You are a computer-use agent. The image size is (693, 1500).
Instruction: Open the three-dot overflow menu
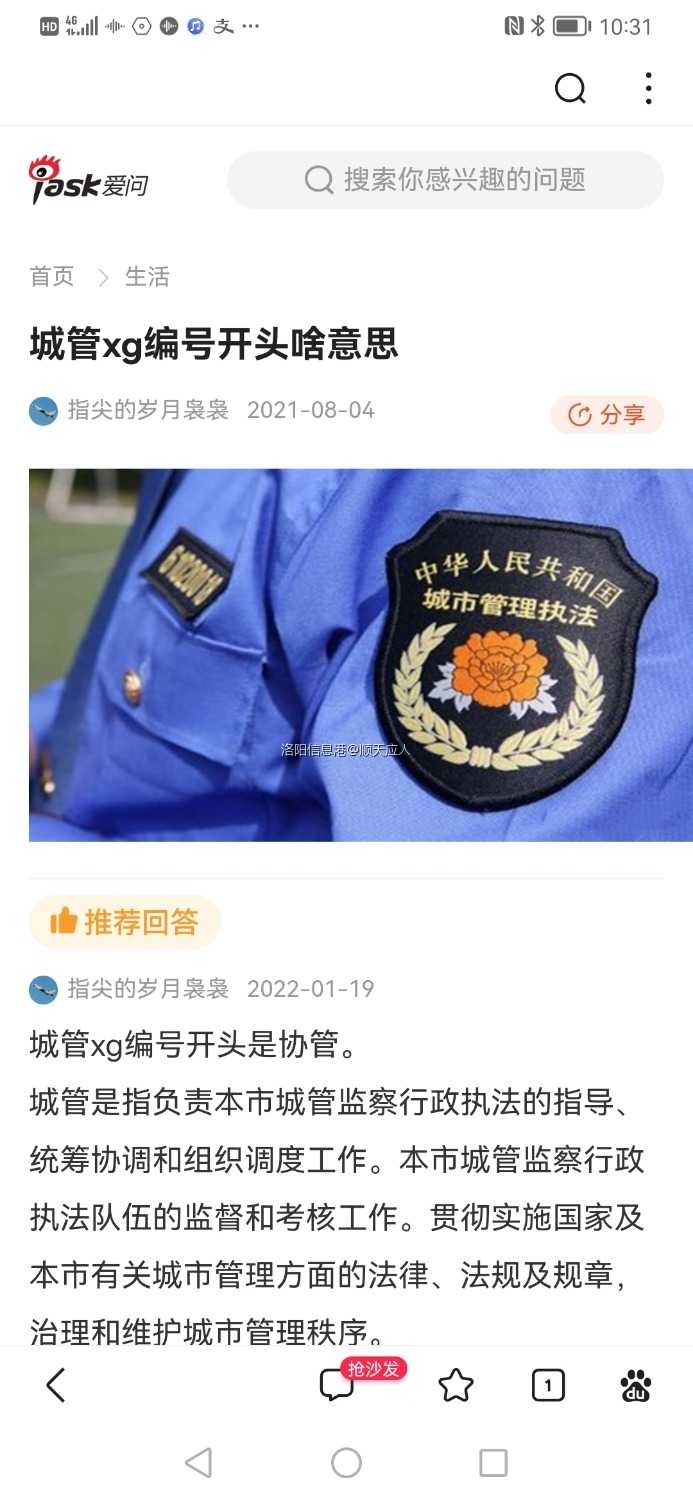[x=648, y=89]
